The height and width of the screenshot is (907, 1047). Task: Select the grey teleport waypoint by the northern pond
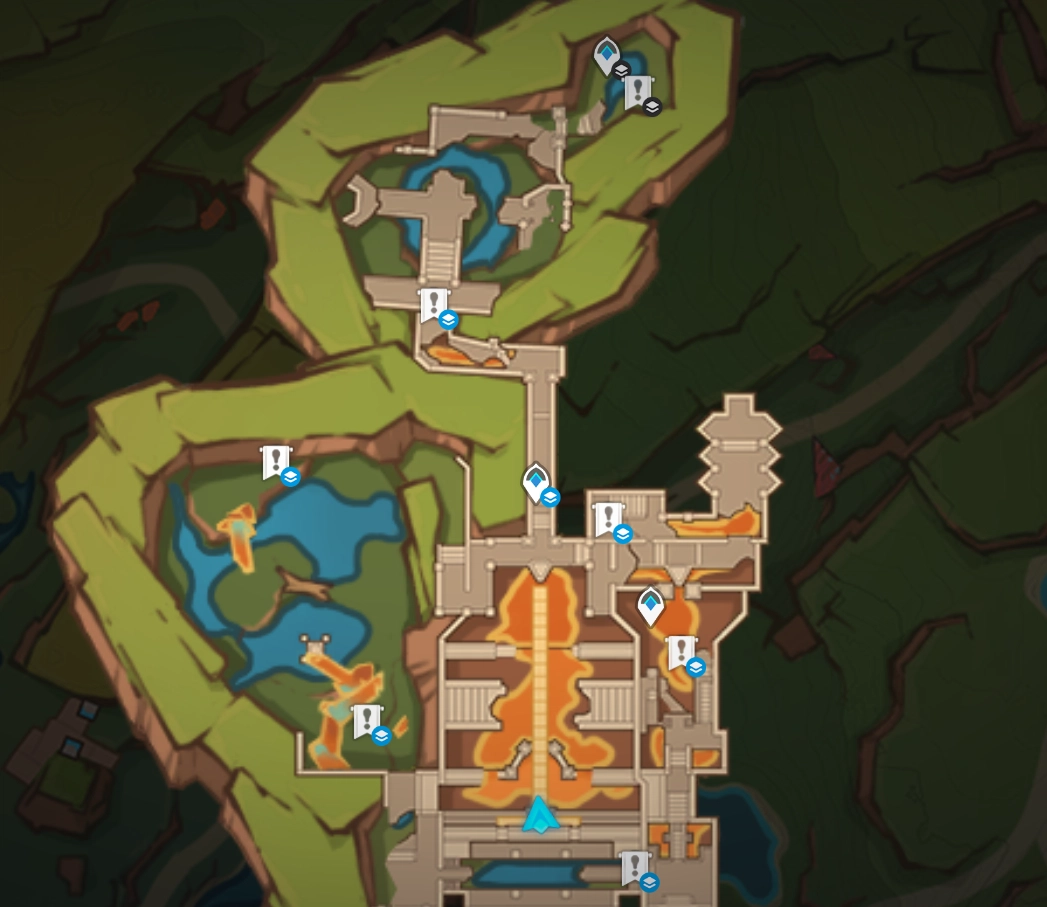pyautogui.click(x=606, y=55)
